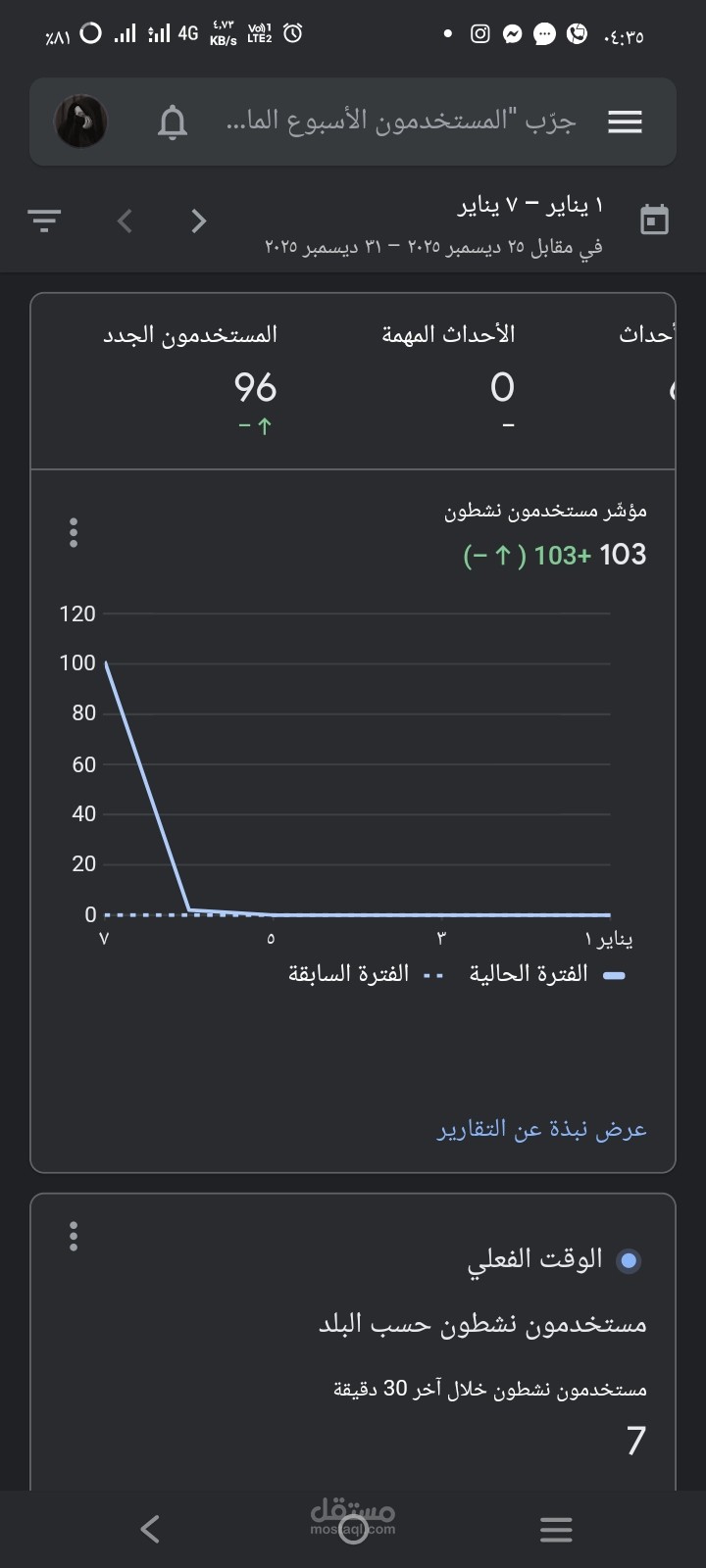Open the filter options icon
706x1568 pixels.
44,220
